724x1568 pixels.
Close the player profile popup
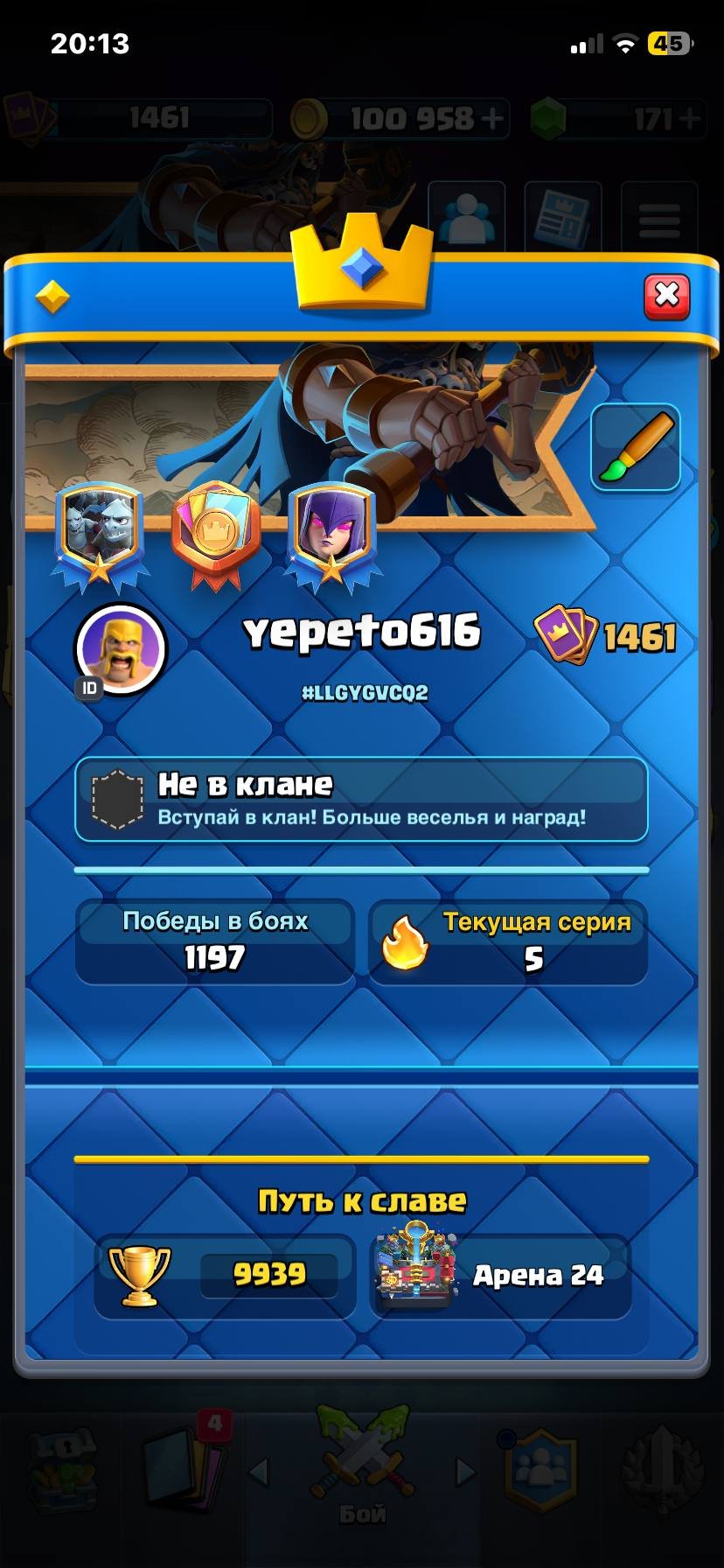click(x=666, y=296)
